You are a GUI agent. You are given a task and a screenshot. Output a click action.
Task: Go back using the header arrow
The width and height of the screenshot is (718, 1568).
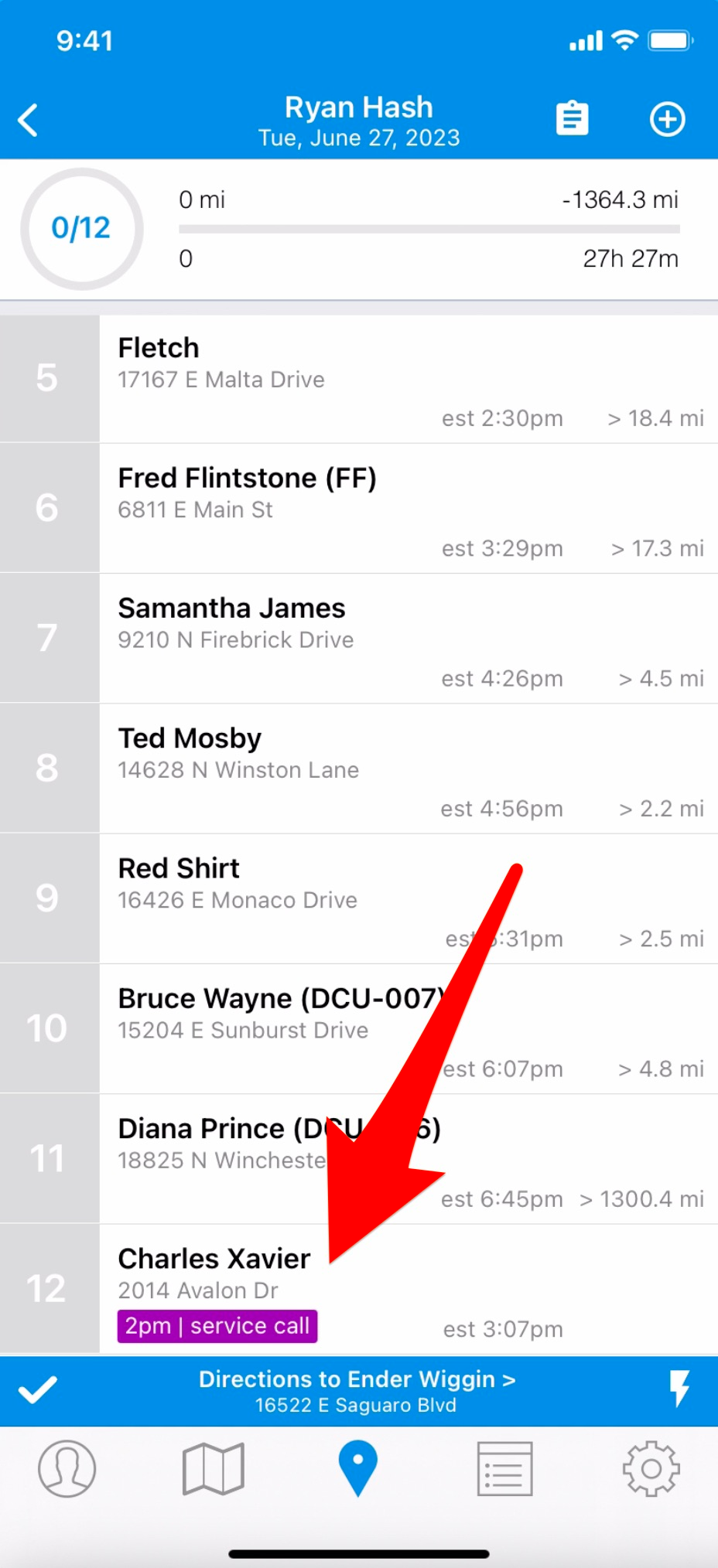pyautogui.click(x=29, y=120)
